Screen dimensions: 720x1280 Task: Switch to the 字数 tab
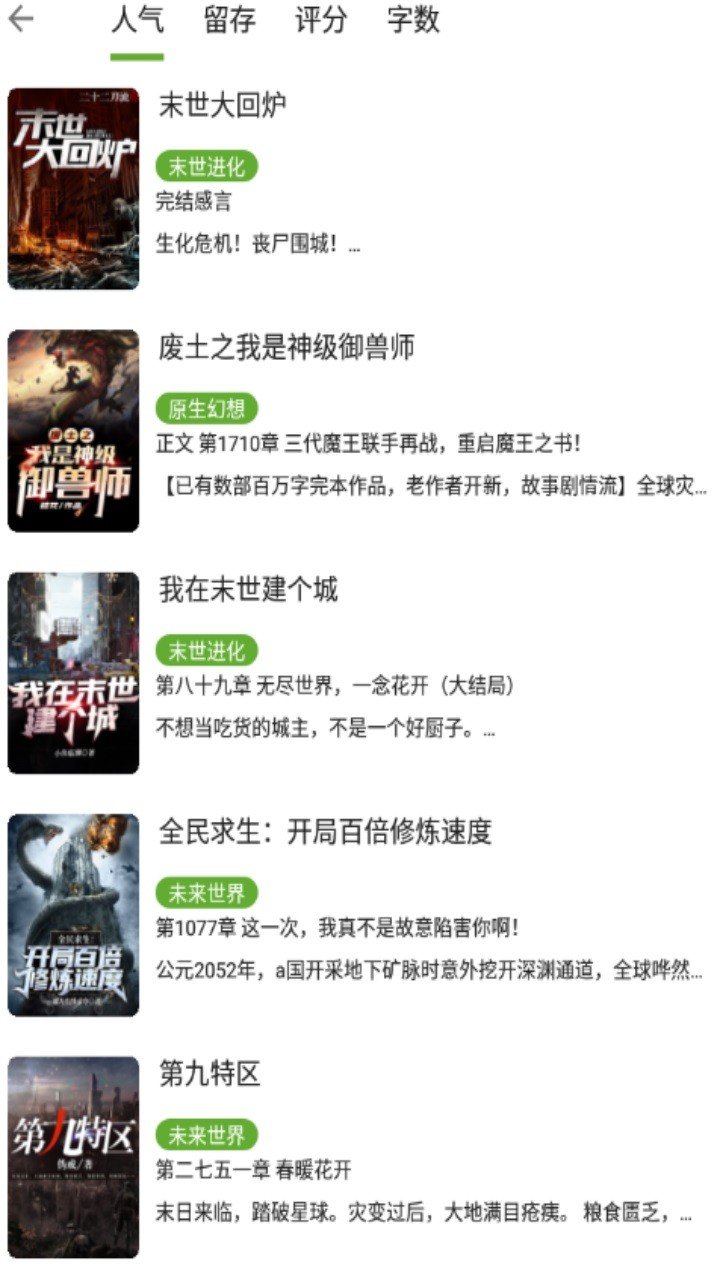[x=413, y=20]
